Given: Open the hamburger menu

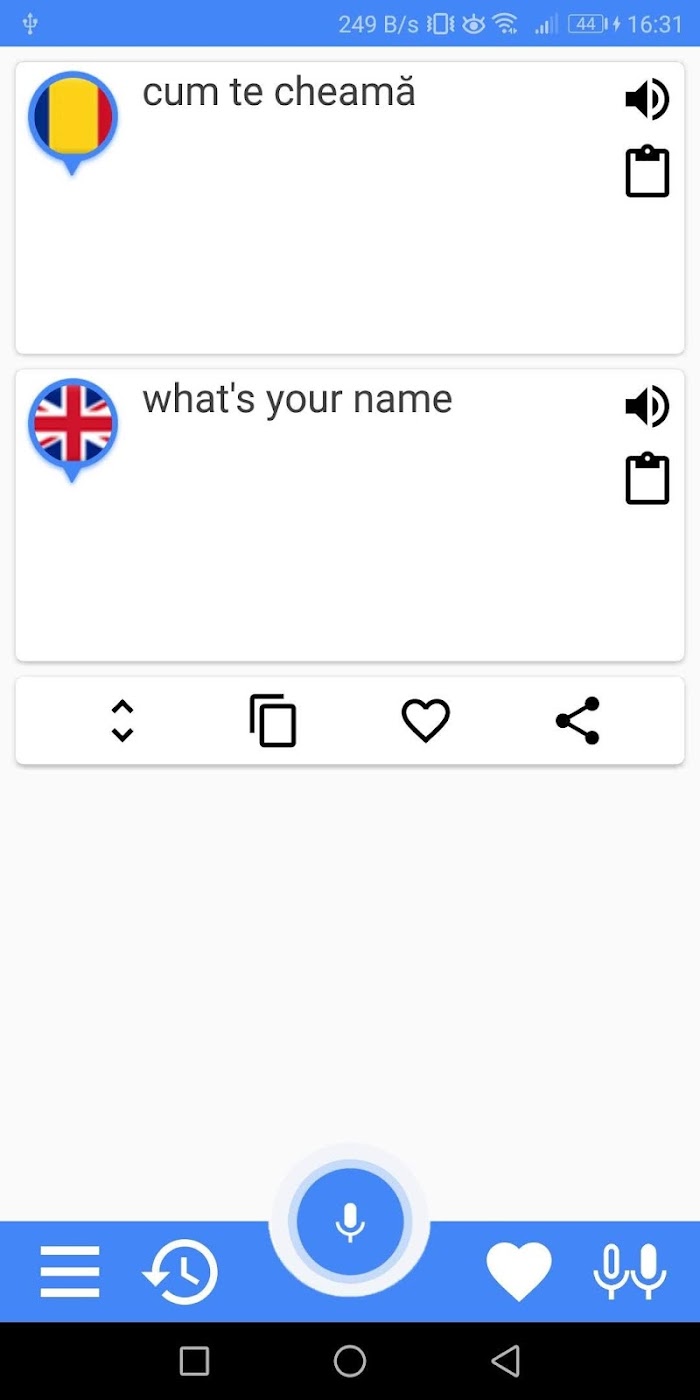Looking at the screenshot, I should coord(70,1272).
